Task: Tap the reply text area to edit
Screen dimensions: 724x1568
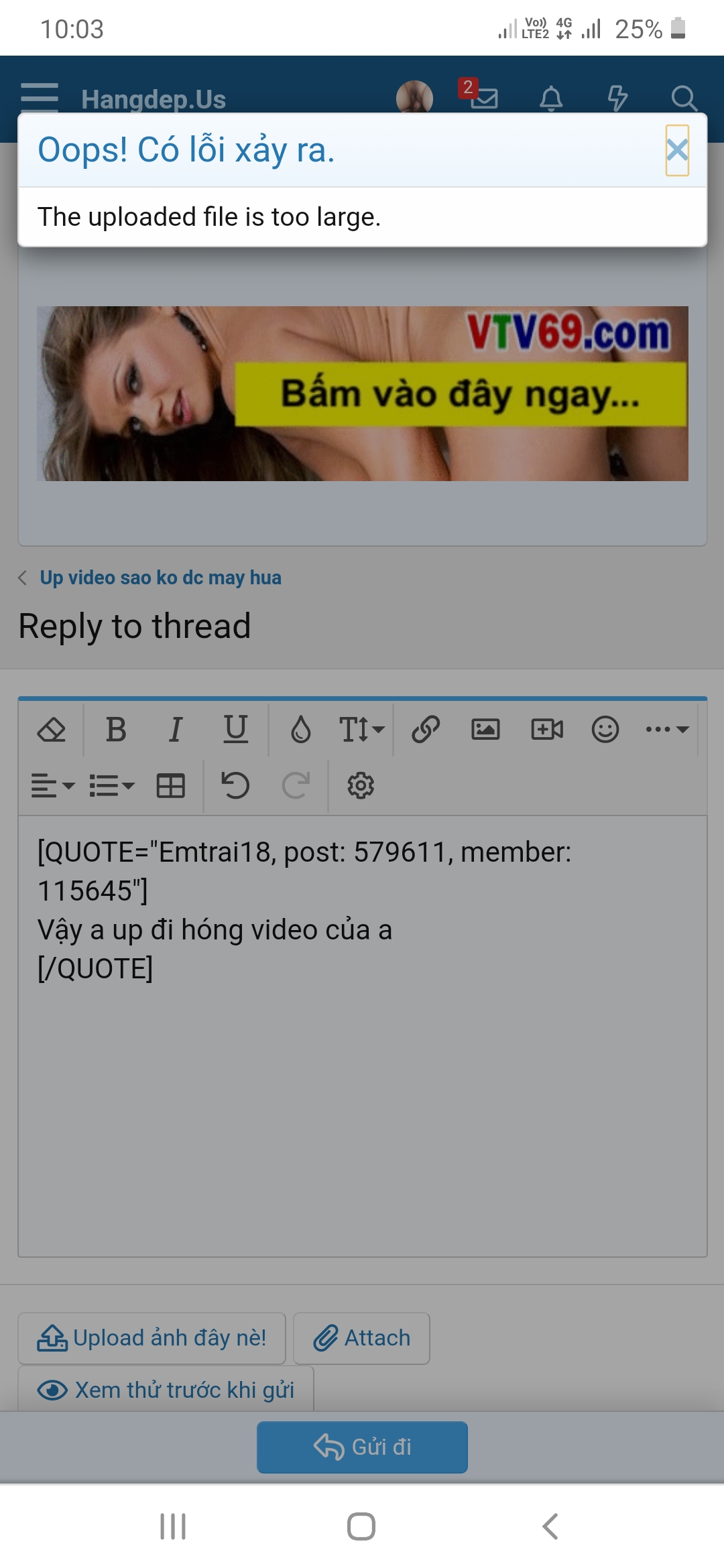Action: pos(362,1106)
